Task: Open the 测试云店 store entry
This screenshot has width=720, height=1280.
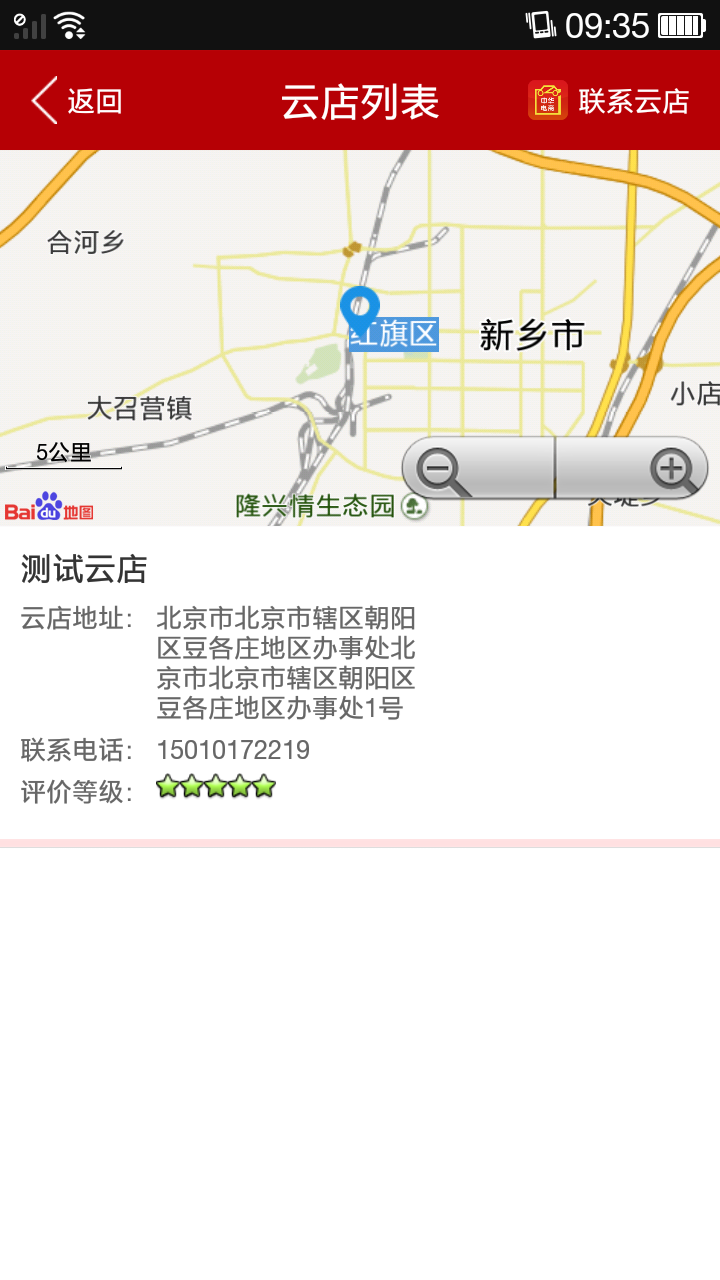Action: [x=360, y=683]
